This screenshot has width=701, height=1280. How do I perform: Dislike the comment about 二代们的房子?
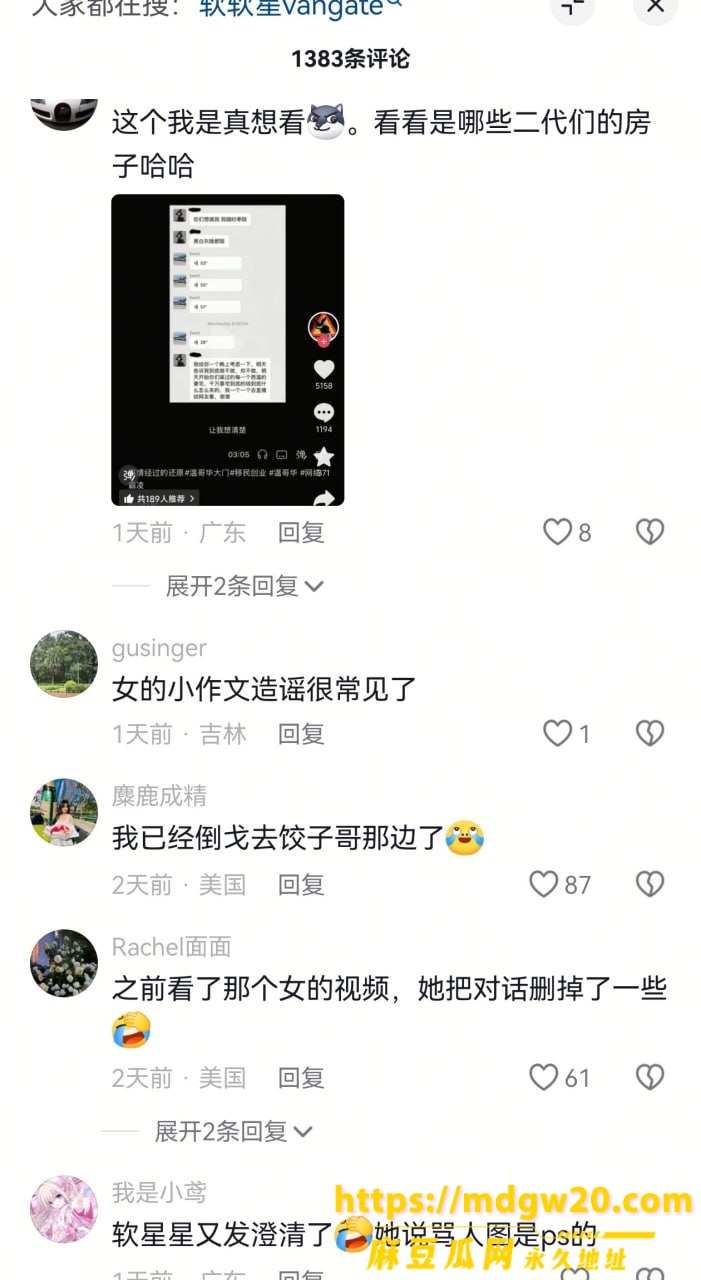650,532
